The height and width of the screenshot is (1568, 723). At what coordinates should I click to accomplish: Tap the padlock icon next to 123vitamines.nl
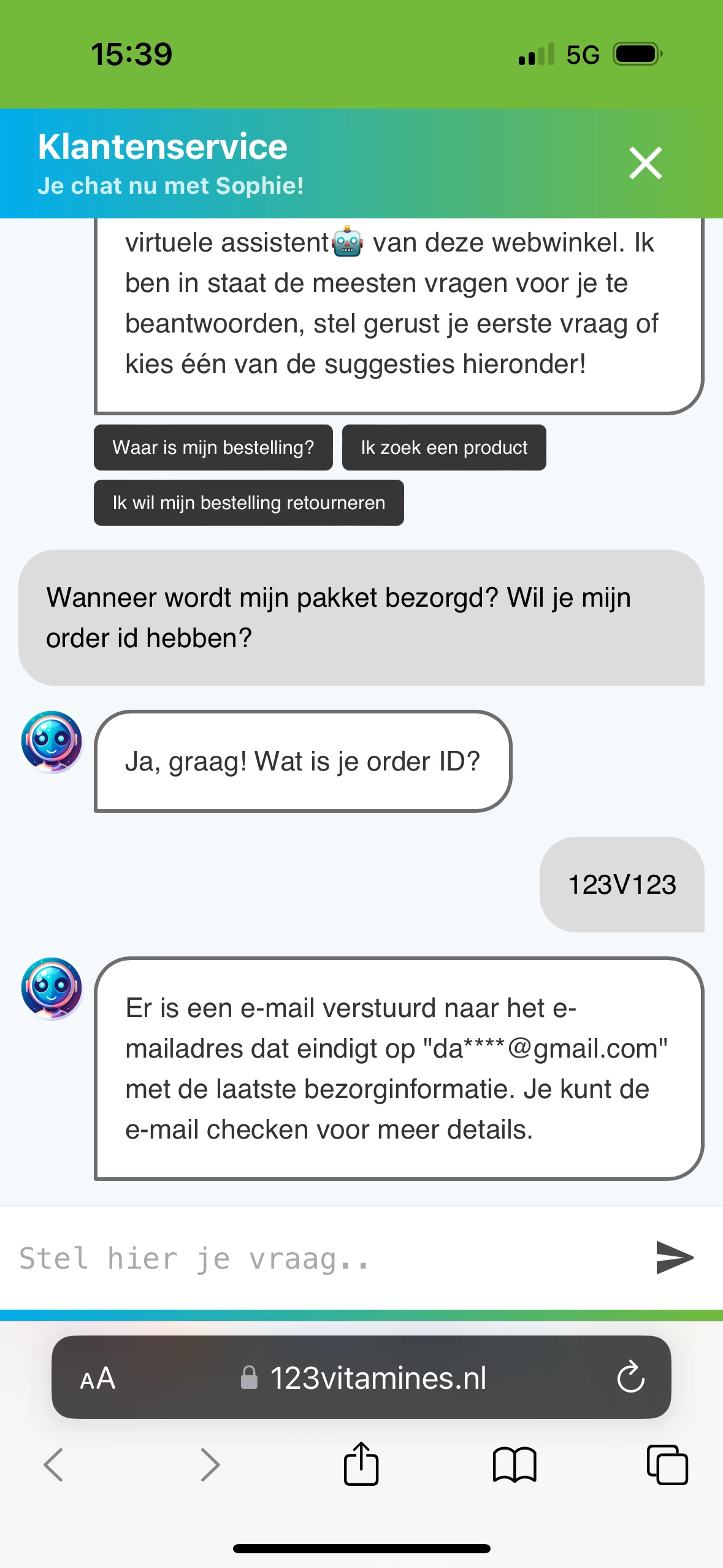click(x=249, y=1378)
